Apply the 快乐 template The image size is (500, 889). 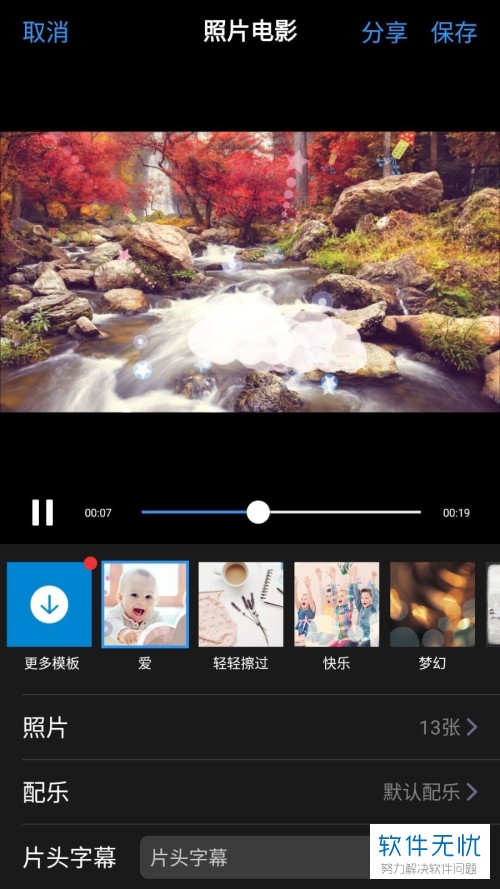[337, 604]
